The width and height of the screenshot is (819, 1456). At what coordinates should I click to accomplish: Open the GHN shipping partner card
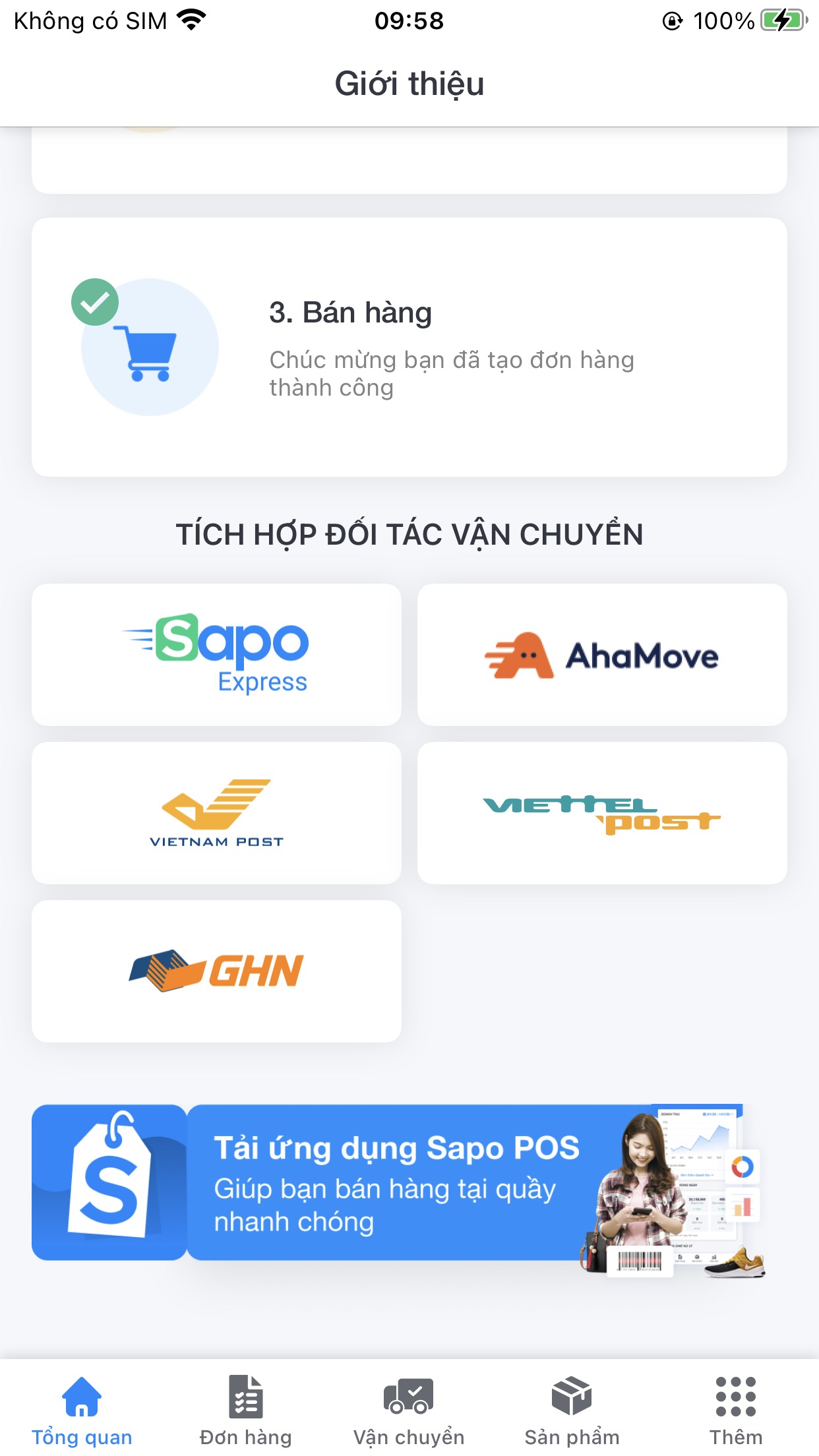[x=216, y=971]
